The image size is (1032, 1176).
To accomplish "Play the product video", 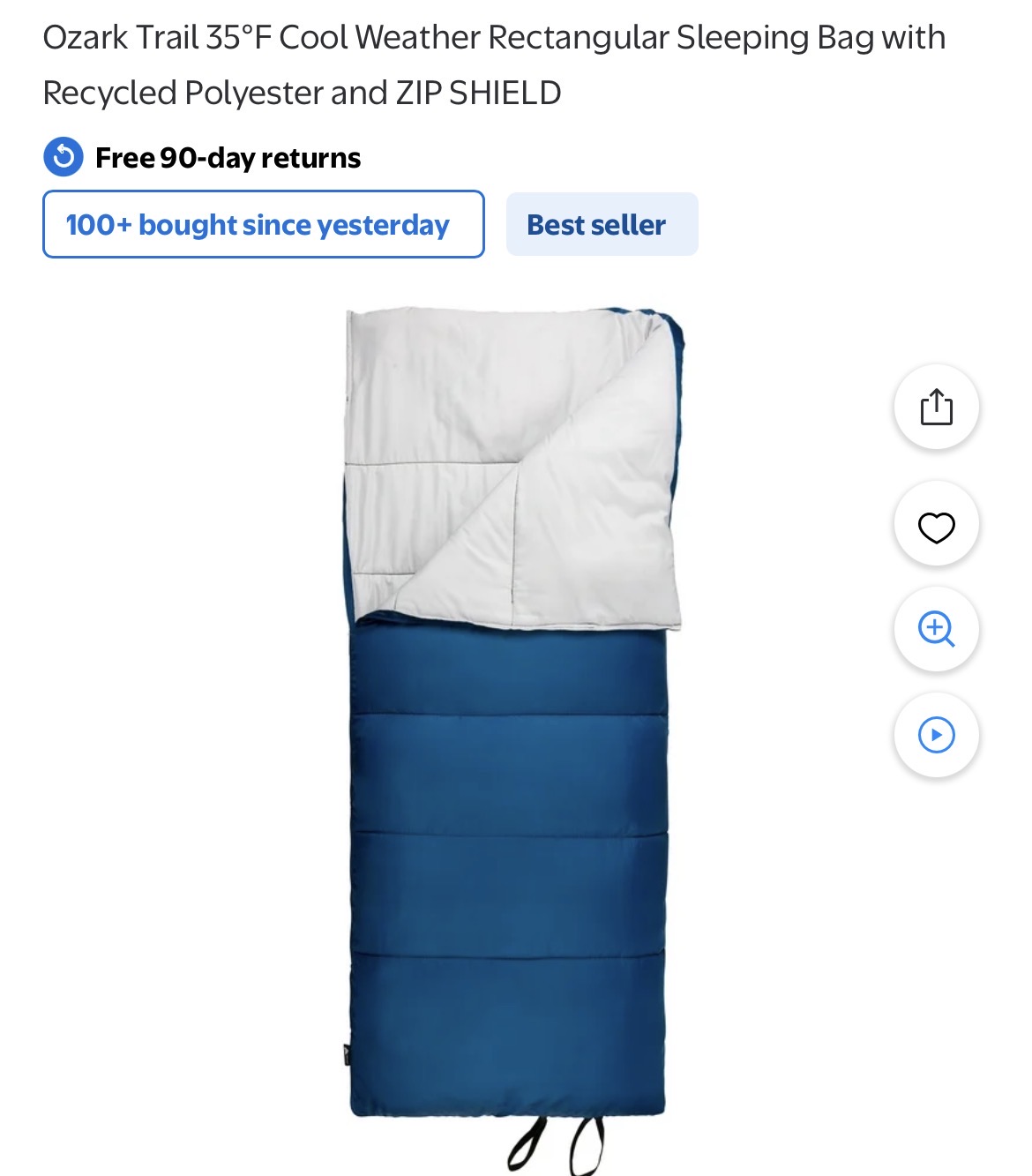I will tap(936, 735).
